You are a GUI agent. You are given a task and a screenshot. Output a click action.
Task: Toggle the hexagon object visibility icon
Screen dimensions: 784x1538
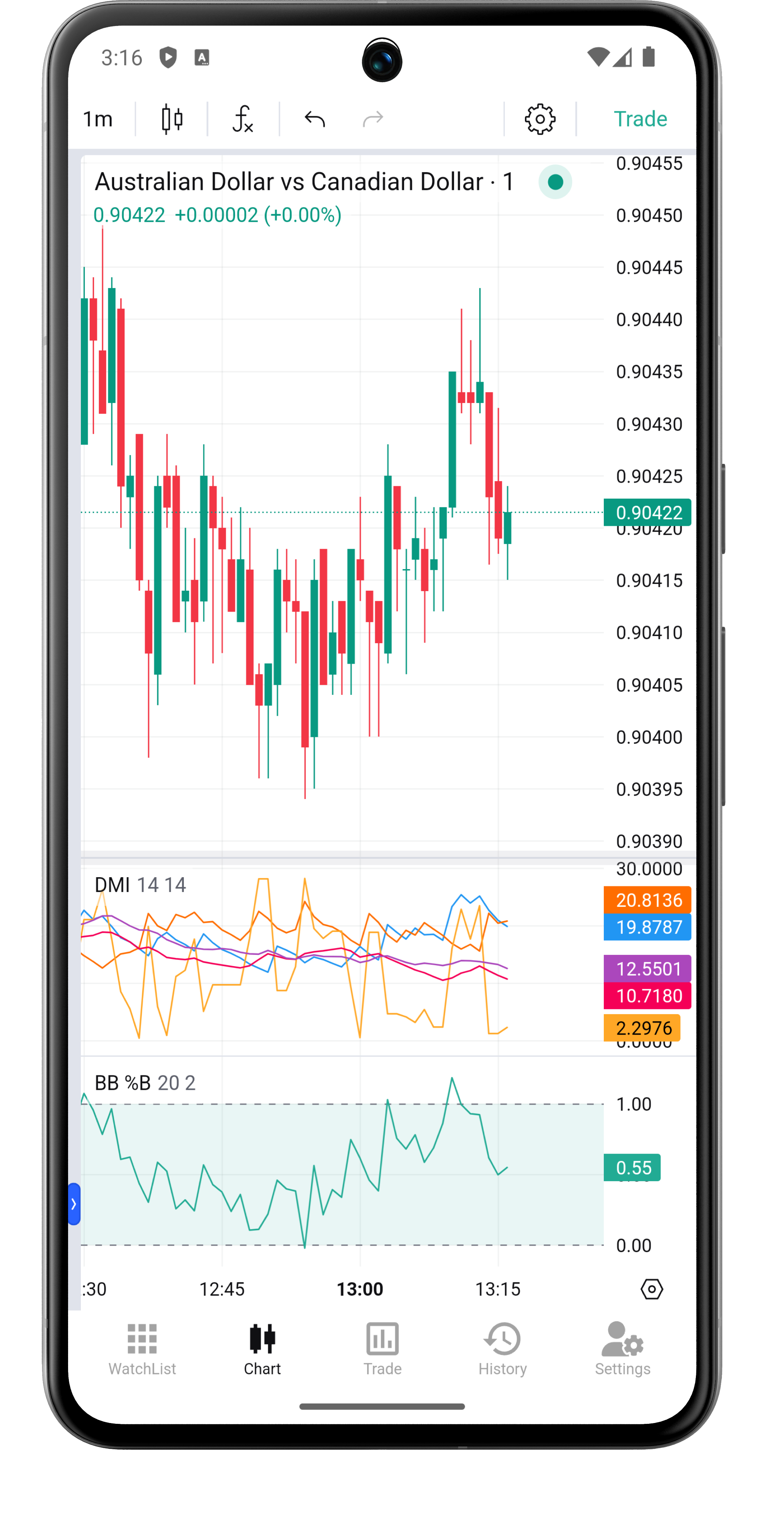(652, 1288)
